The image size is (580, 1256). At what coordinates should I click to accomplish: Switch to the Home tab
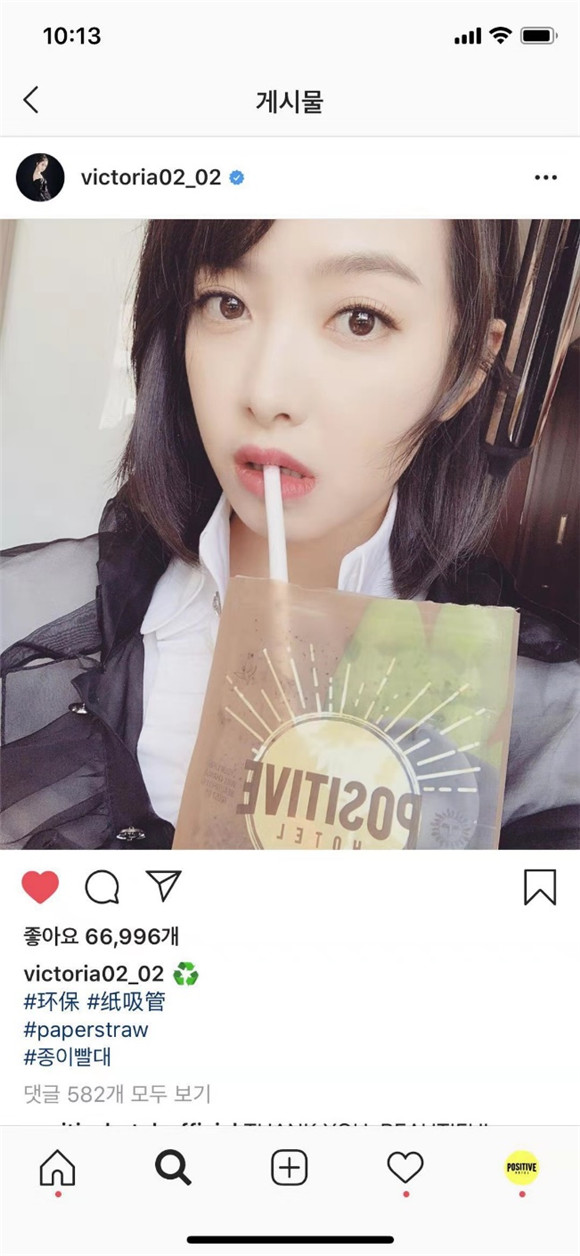tap(57, 1168)
